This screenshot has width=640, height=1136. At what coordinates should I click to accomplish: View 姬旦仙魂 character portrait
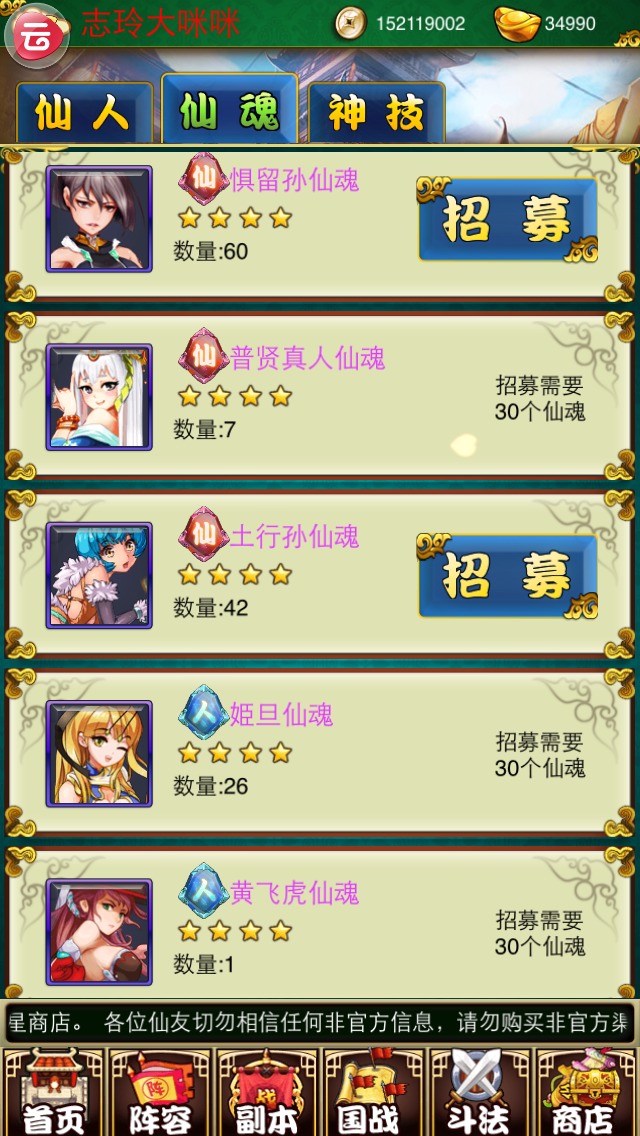pyautogui.click(x=99, y=754)
